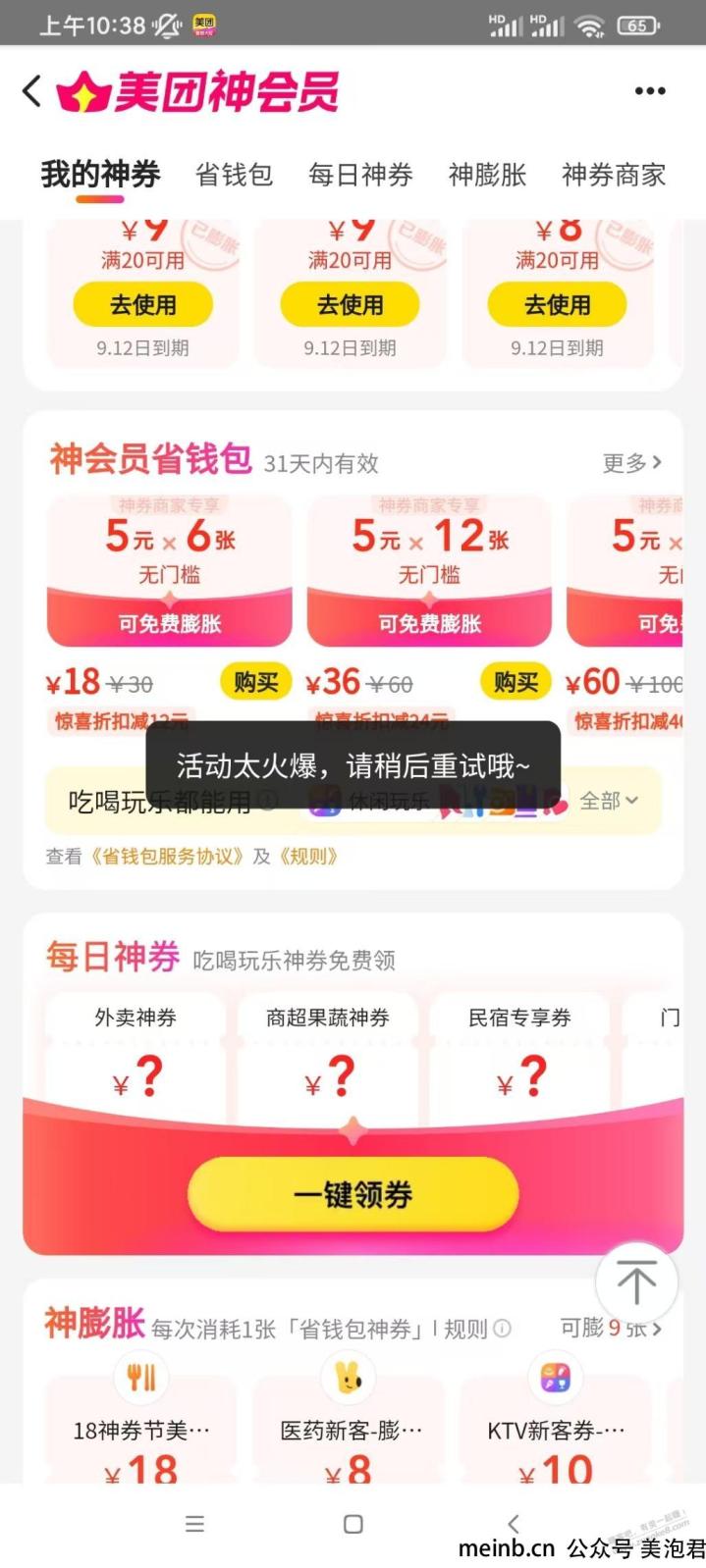Select the 神券商家 tab

pyautogui.click(x=613, y=176)
